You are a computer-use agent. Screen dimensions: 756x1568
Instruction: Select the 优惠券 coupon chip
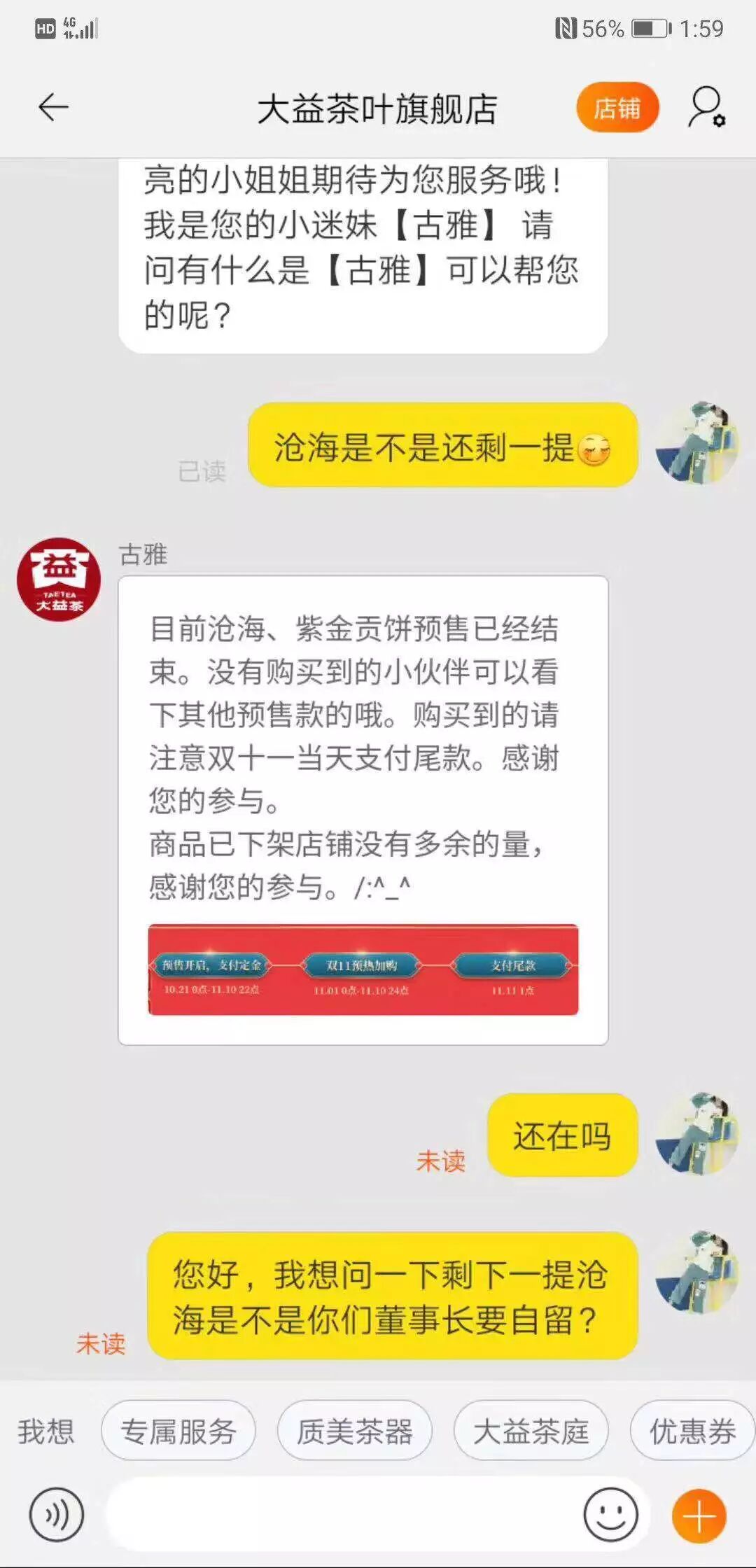[x=693, y=1431]
